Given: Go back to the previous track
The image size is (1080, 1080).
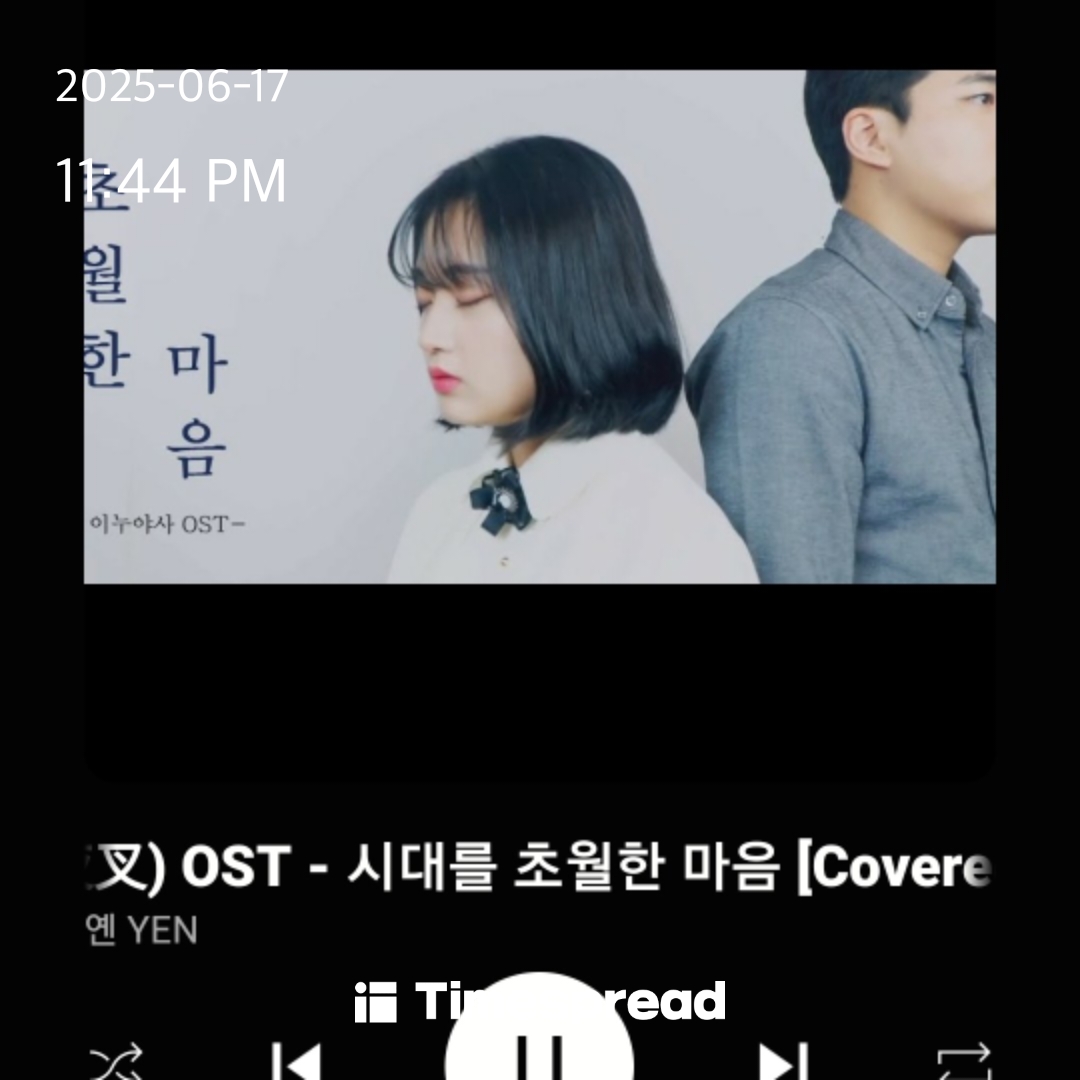Looking at the screenshot, I should (297, 1061).
